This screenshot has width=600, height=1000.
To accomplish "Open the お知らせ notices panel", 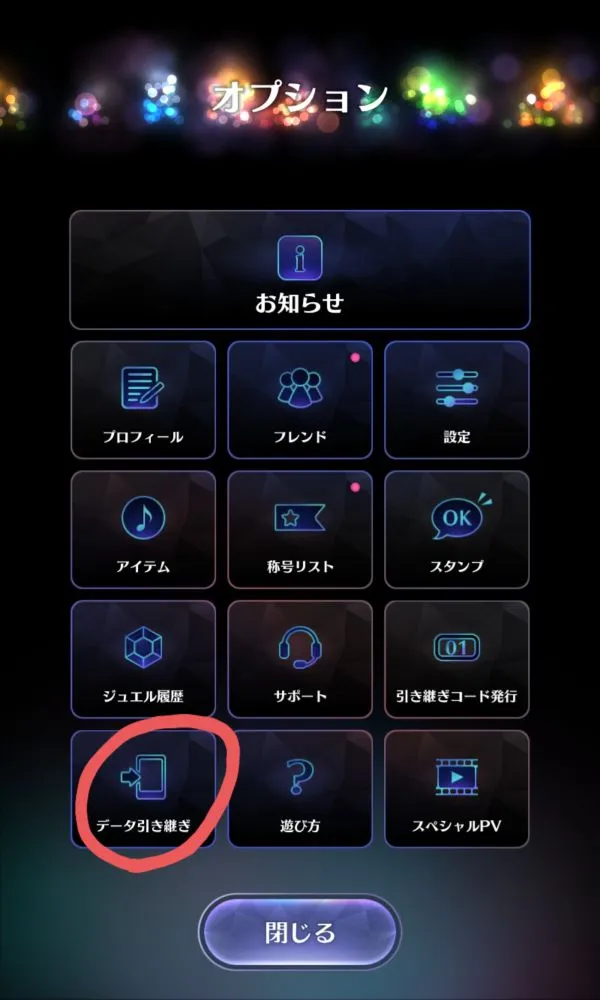I will pyautogui.click(x=299, y=270).
